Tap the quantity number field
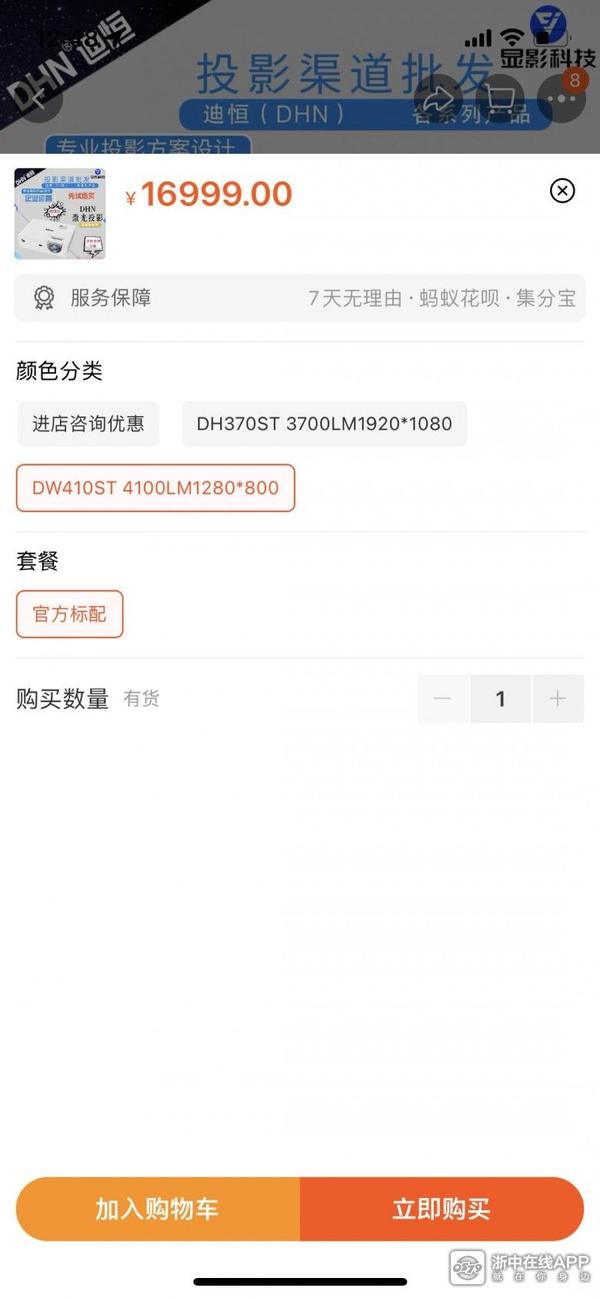The width and height of the screenshot is (600, 1298). coord(500,699)
